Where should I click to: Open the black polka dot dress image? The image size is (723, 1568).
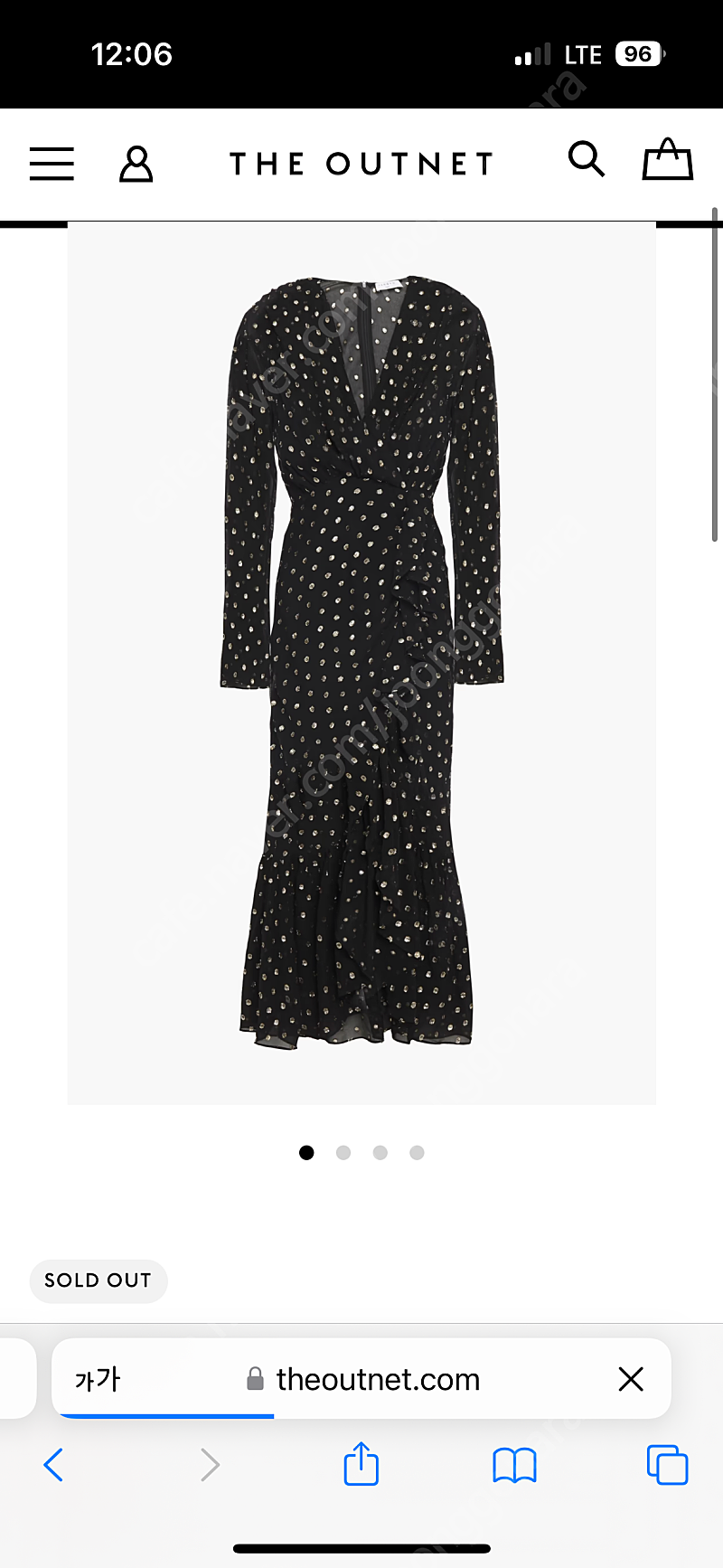361,663
